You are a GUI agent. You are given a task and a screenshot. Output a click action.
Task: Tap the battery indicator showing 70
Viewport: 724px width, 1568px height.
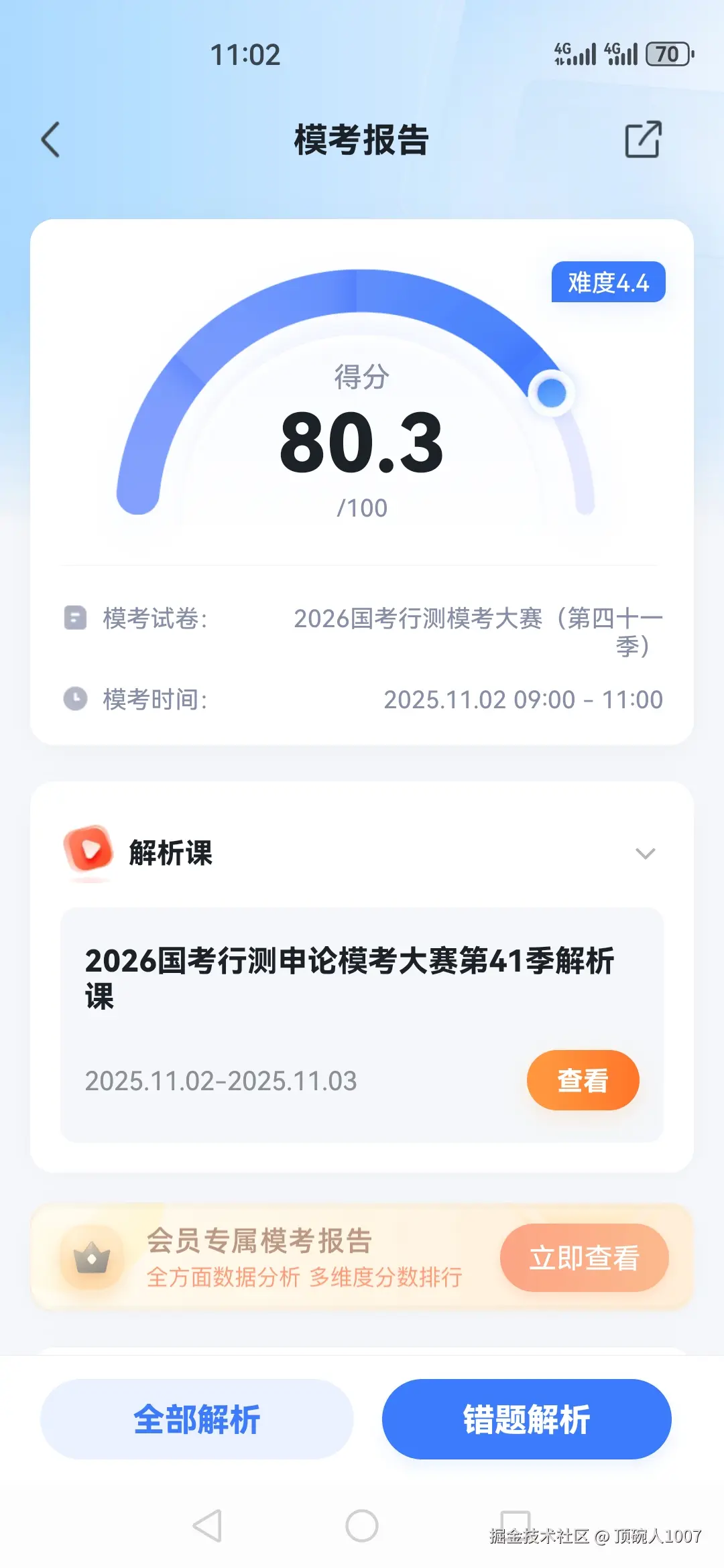(x=666, y=54)
